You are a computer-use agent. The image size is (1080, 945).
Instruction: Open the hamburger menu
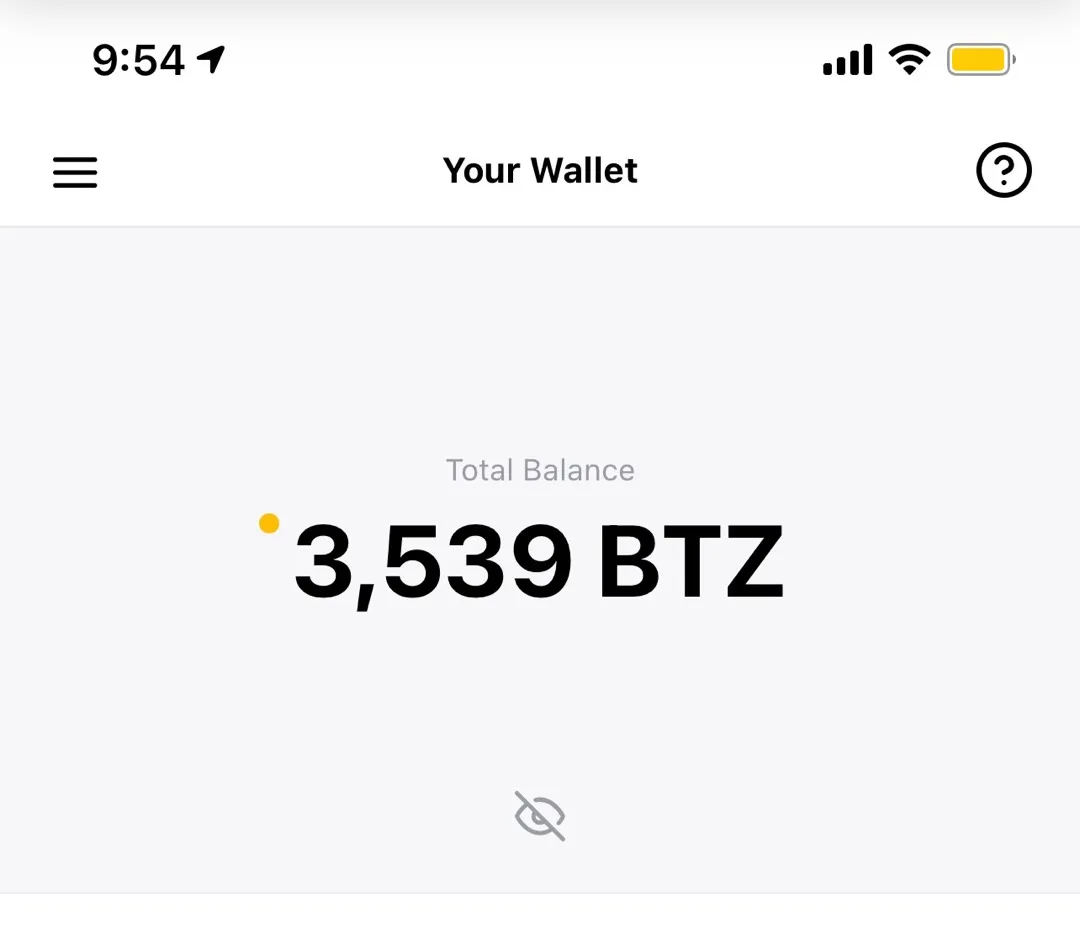click(75, 172)
